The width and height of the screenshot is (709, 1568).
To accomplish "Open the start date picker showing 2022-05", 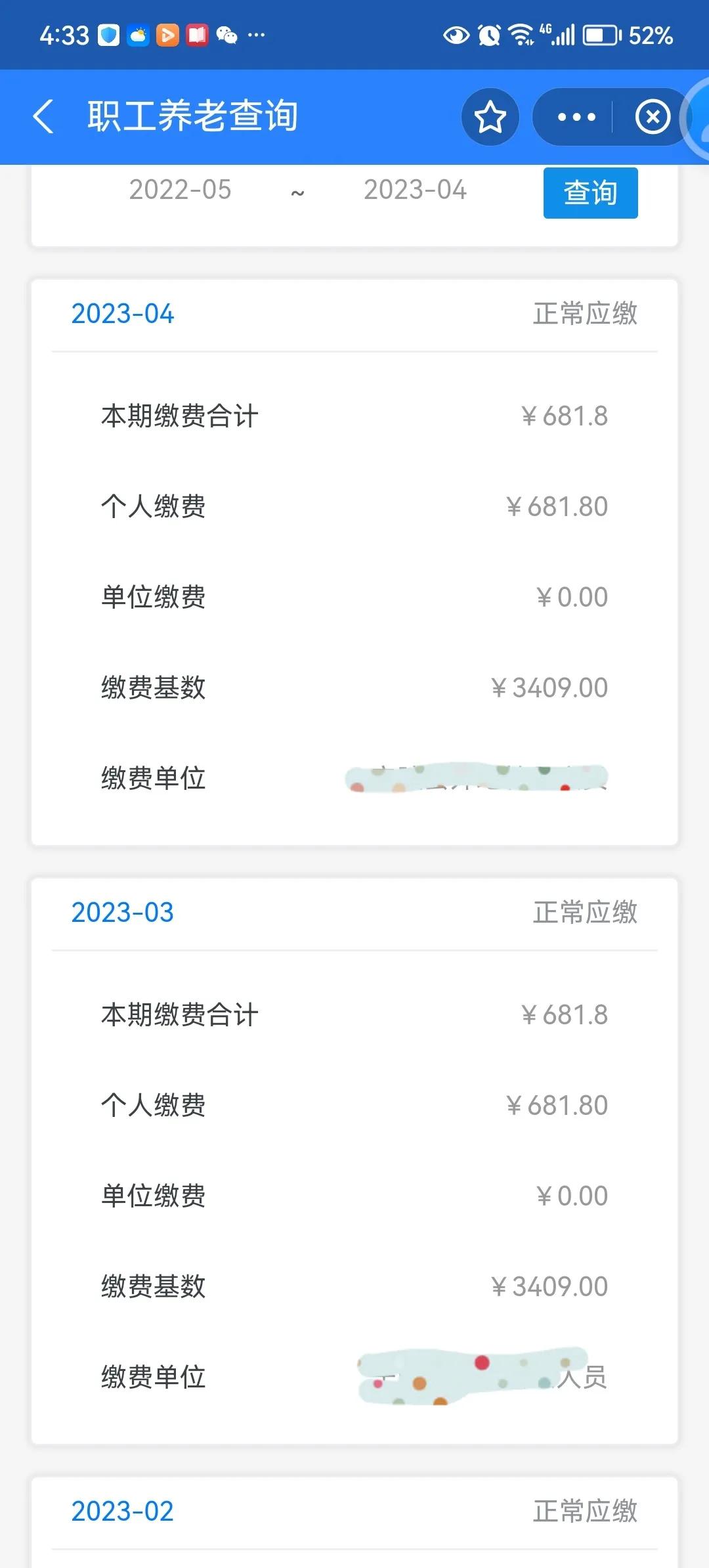I will tap(180, 191).
